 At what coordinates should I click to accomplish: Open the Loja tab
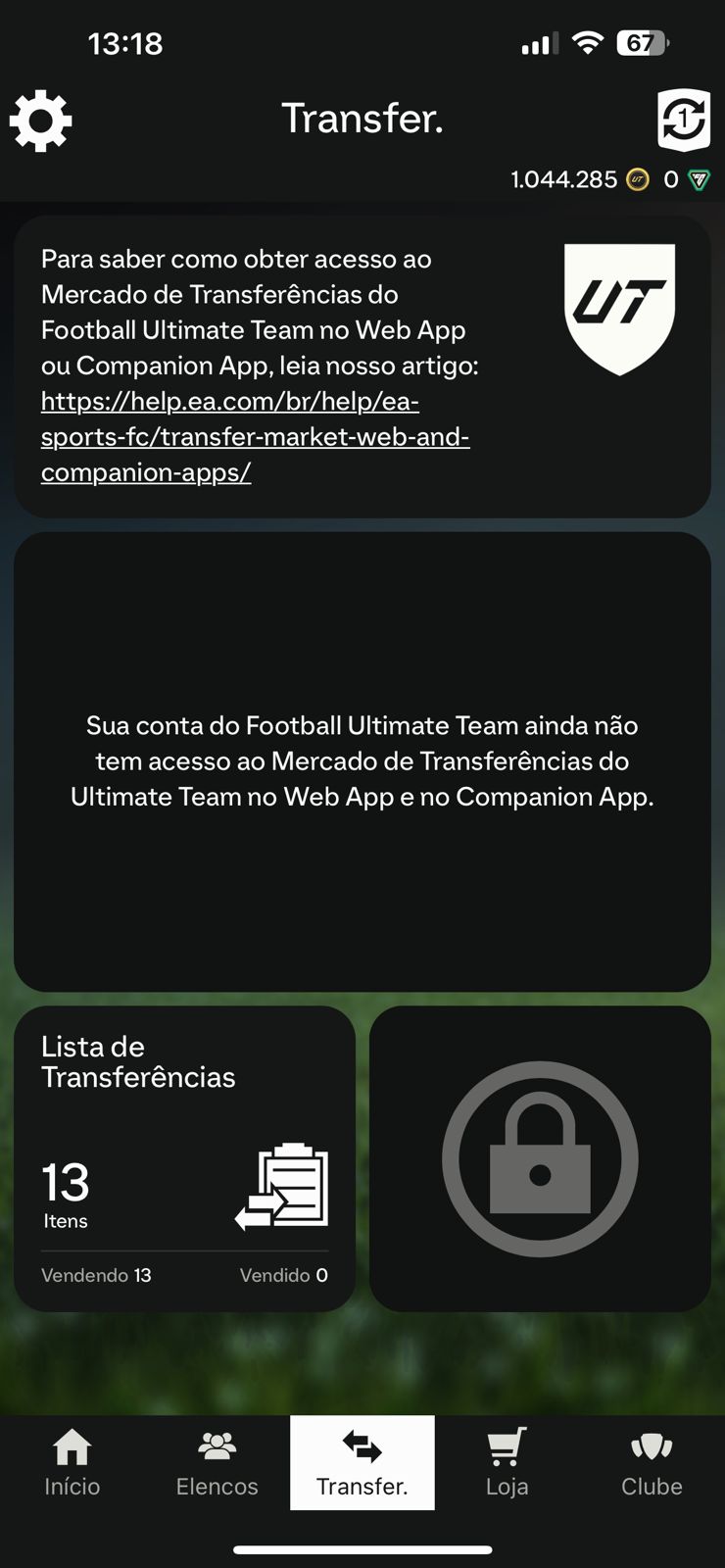click(x=507, y=1462)
